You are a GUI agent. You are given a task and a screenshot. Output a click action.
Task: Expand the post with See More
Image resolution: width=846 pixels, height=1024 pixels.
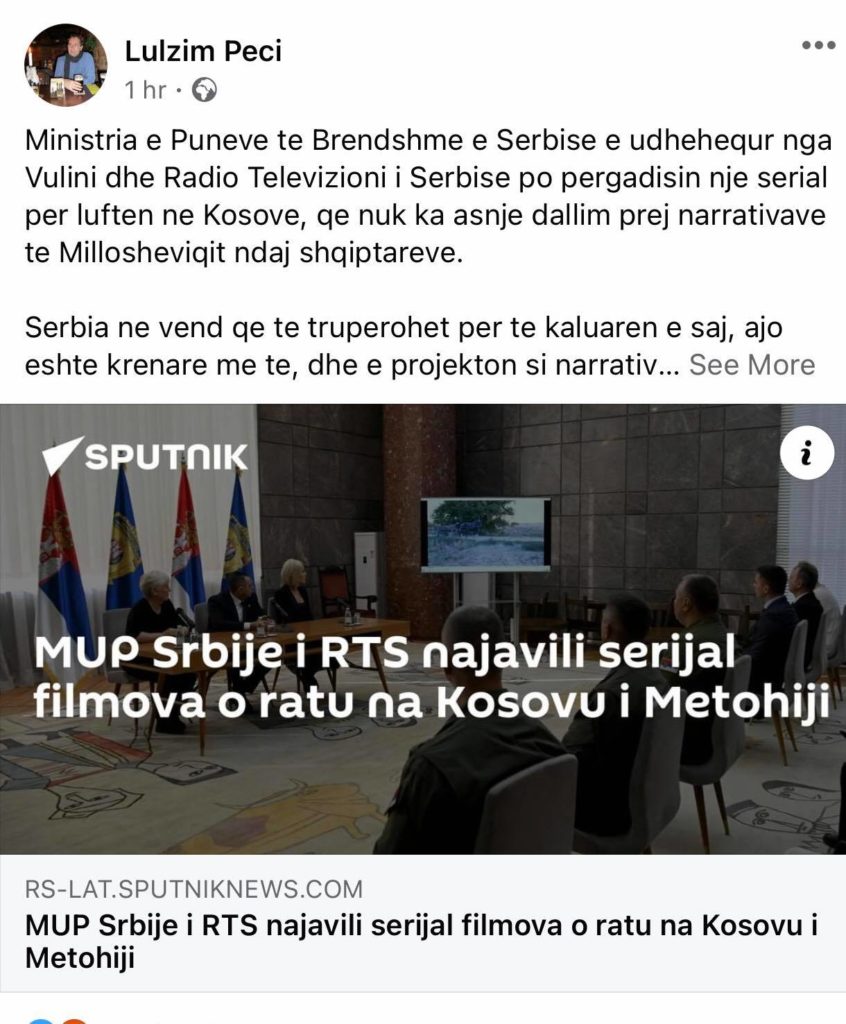click(751, 365)
